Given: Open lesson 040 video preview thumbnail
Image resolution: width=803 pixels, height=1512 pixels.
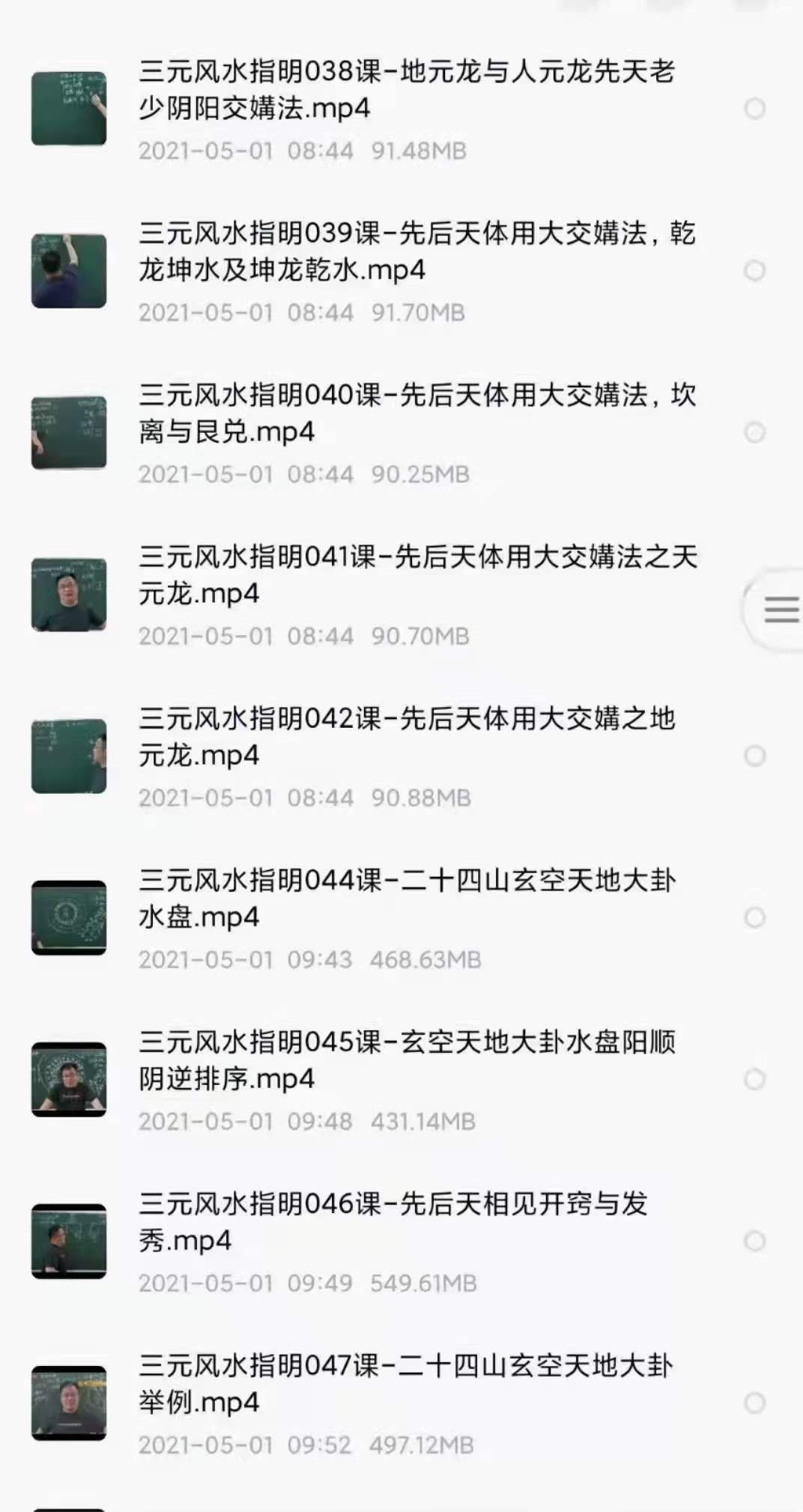Looking at the screenshot, I should point(68,429).
